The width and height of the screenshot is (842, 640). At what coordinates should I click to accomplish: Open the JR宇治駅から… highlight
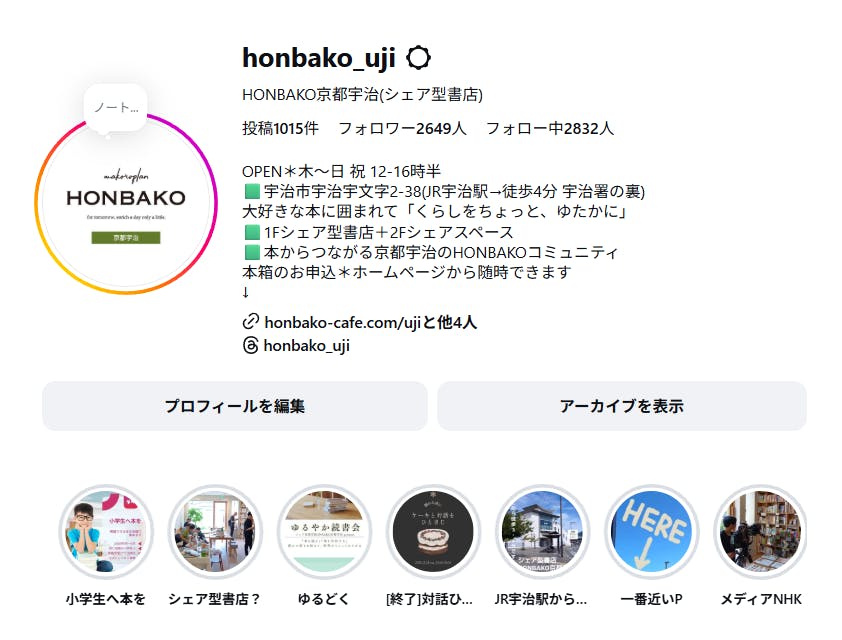click(542, 532)
